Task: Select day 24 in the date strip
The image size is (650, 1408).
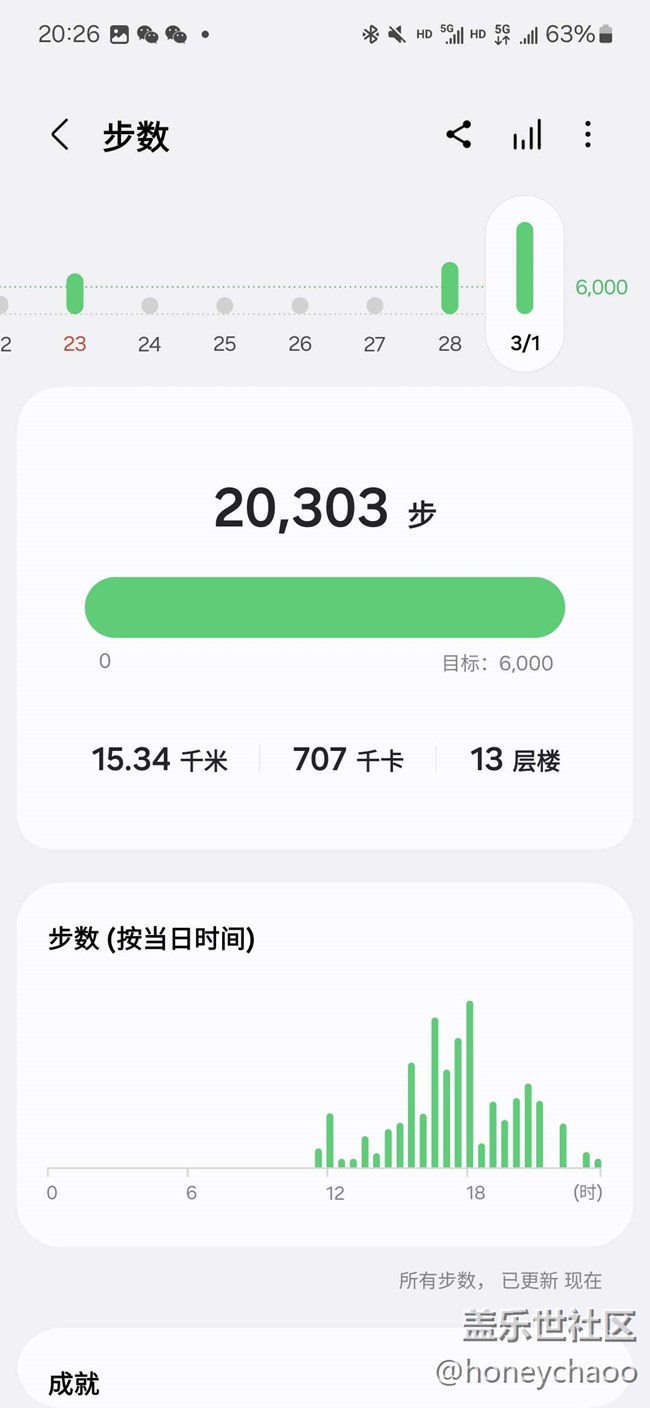Action: point(149,320)
